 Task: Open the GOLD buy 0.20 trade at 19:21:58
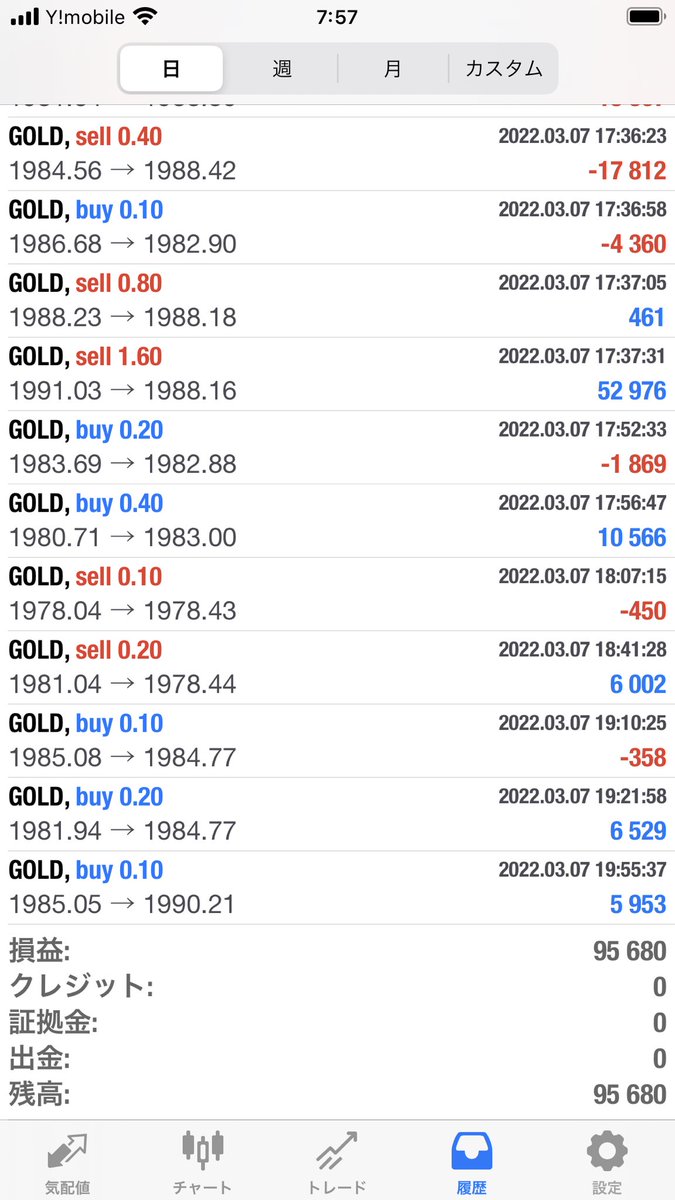(337, 815)
